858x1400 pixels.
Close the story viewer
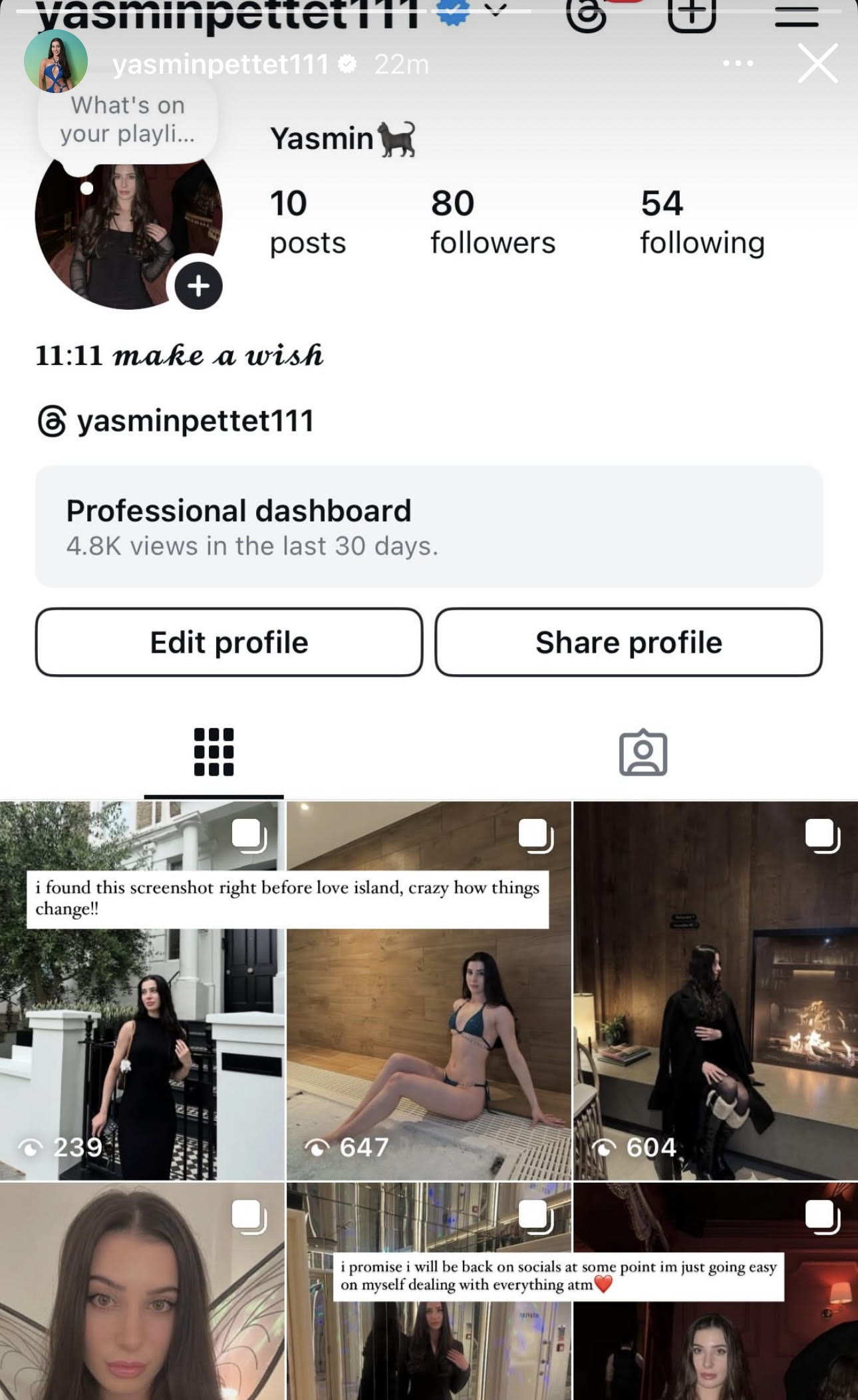pyautogui.click(x=817, y=64)
